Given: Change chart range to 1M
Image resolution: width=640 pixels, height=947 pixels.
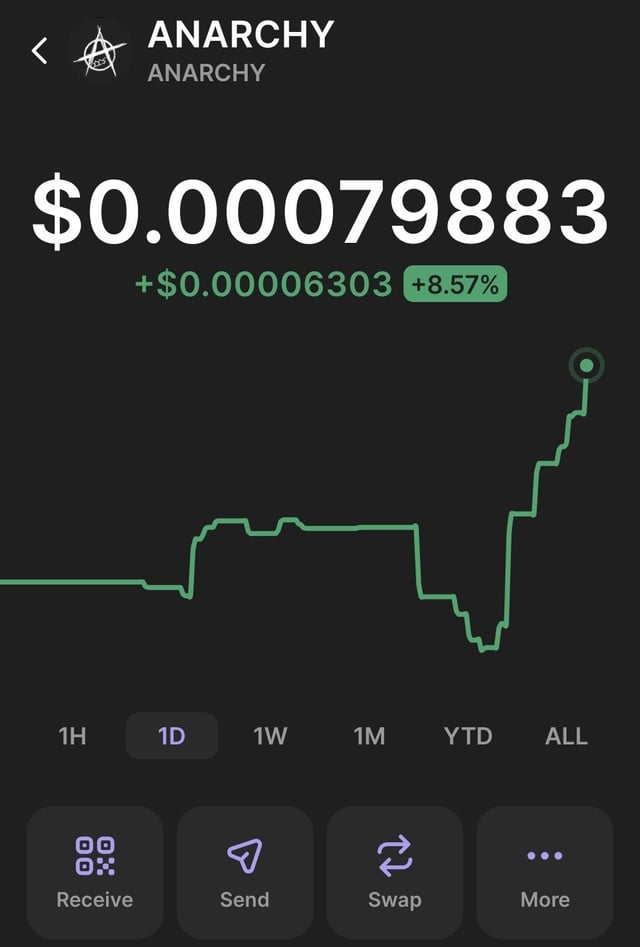Looking at the screenshot, I should point(369,737).
